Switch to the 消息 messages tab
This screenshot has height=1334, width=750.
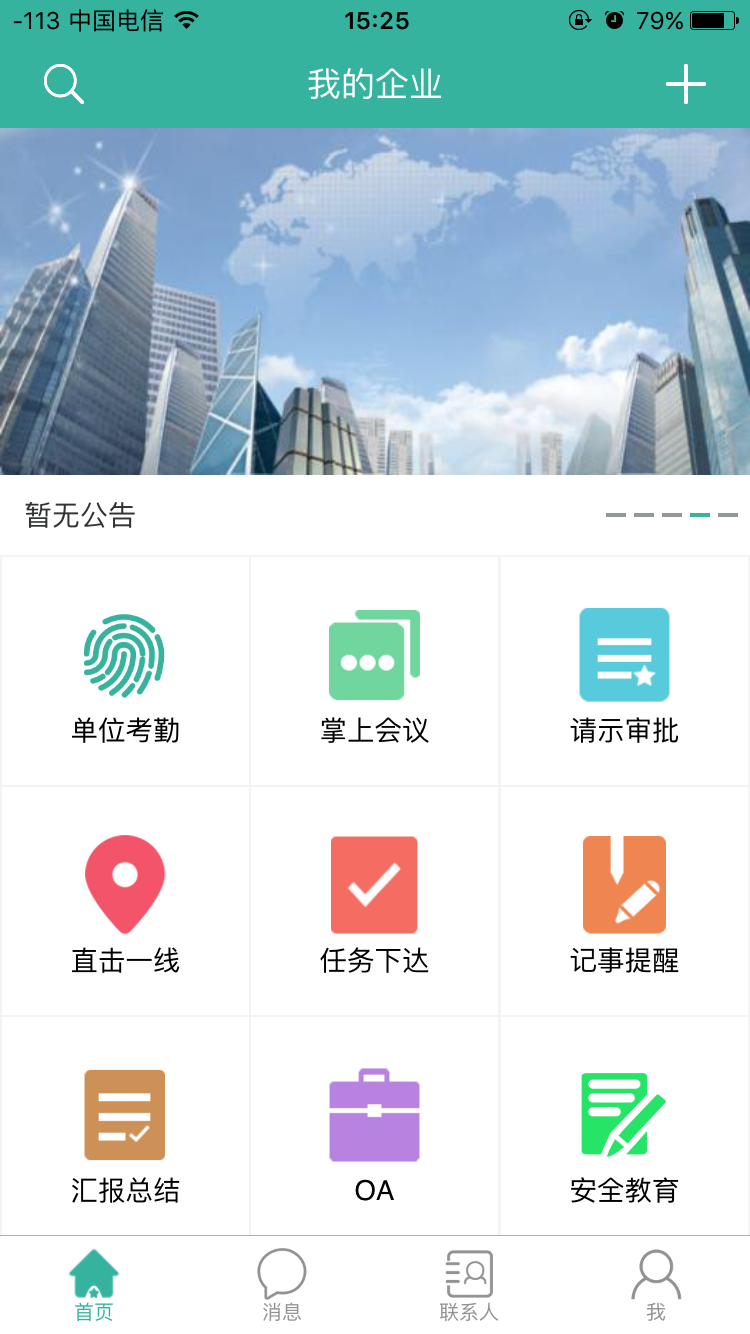click(x=281, y=1285)
